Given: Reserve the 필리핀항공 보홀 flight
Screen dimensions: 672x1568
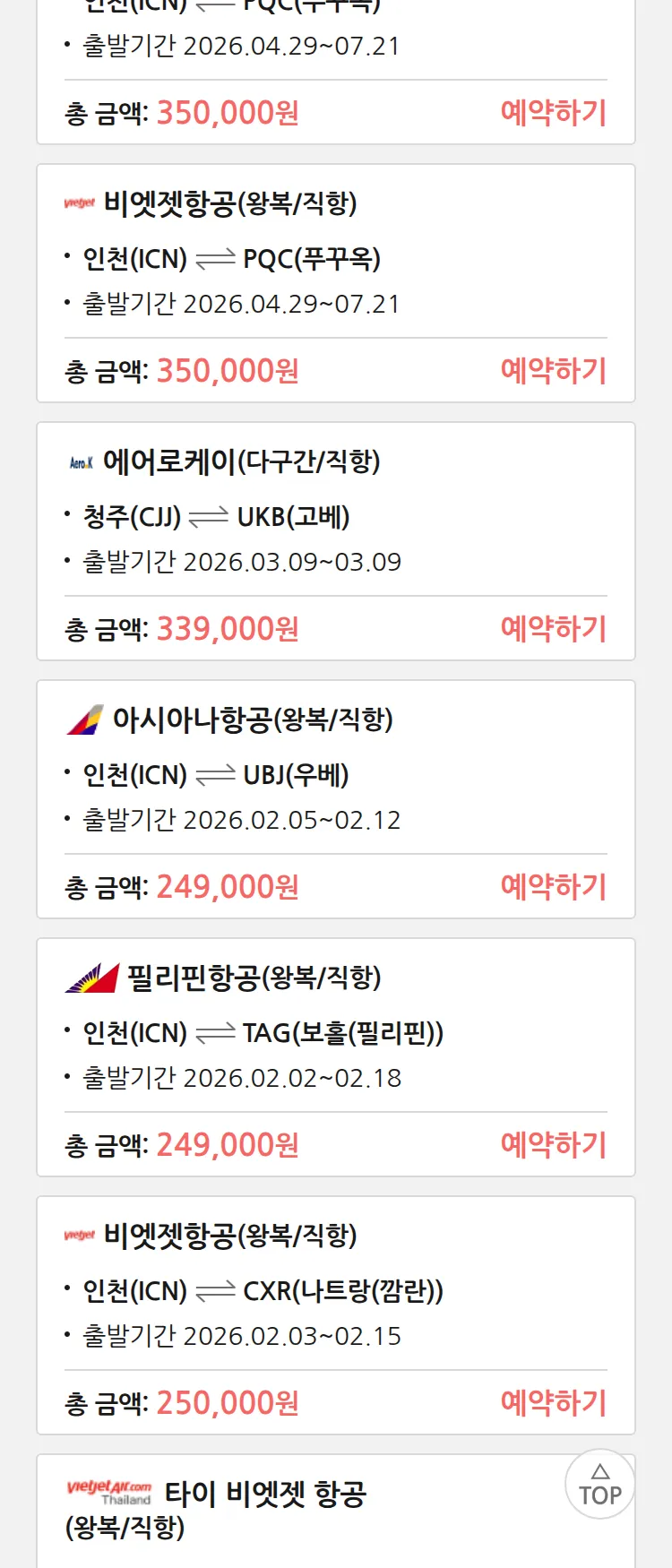Looking at the screenshot, I should (x=553, y=1145).
